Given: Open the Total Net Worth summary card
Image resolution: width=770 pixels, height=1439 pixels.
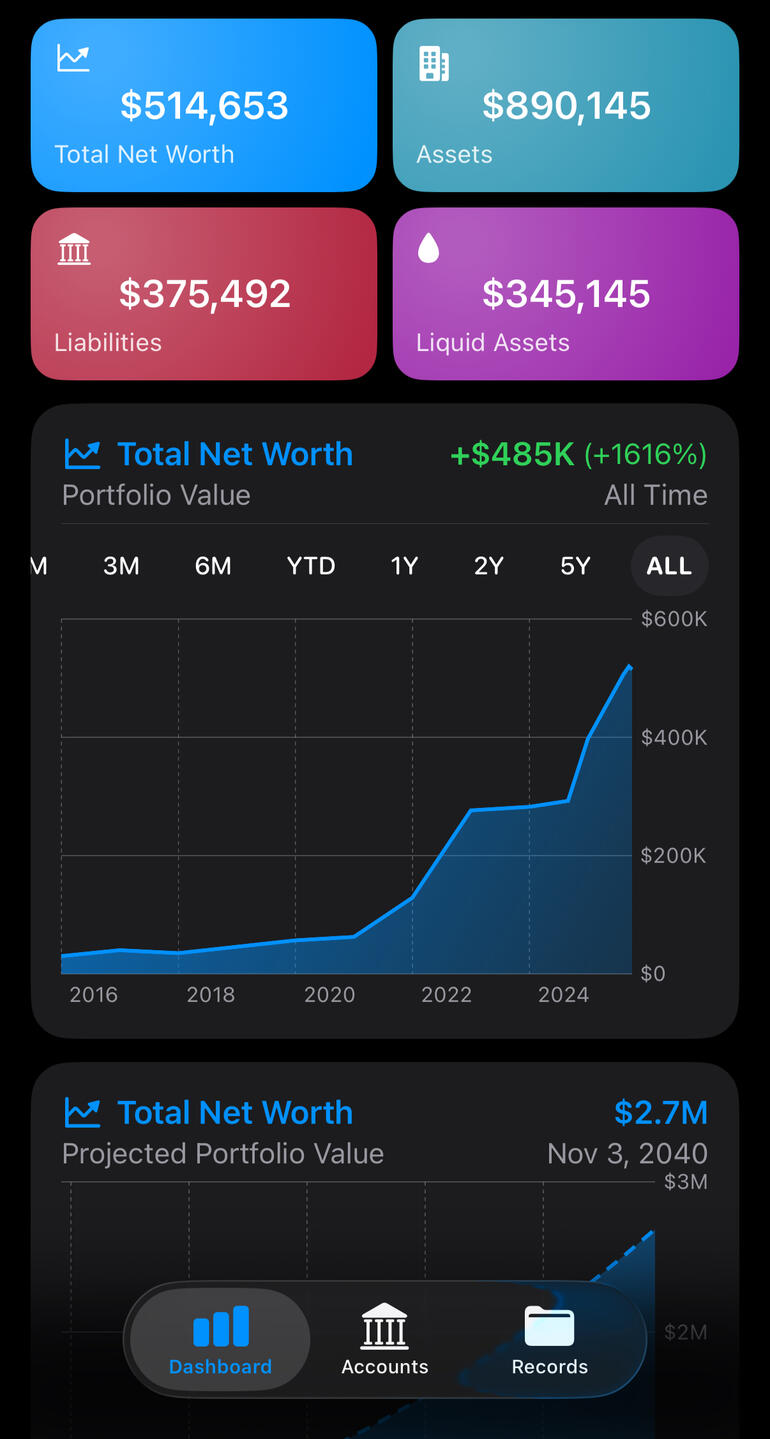Looking at the screenshot, I should tap(204, 105).
